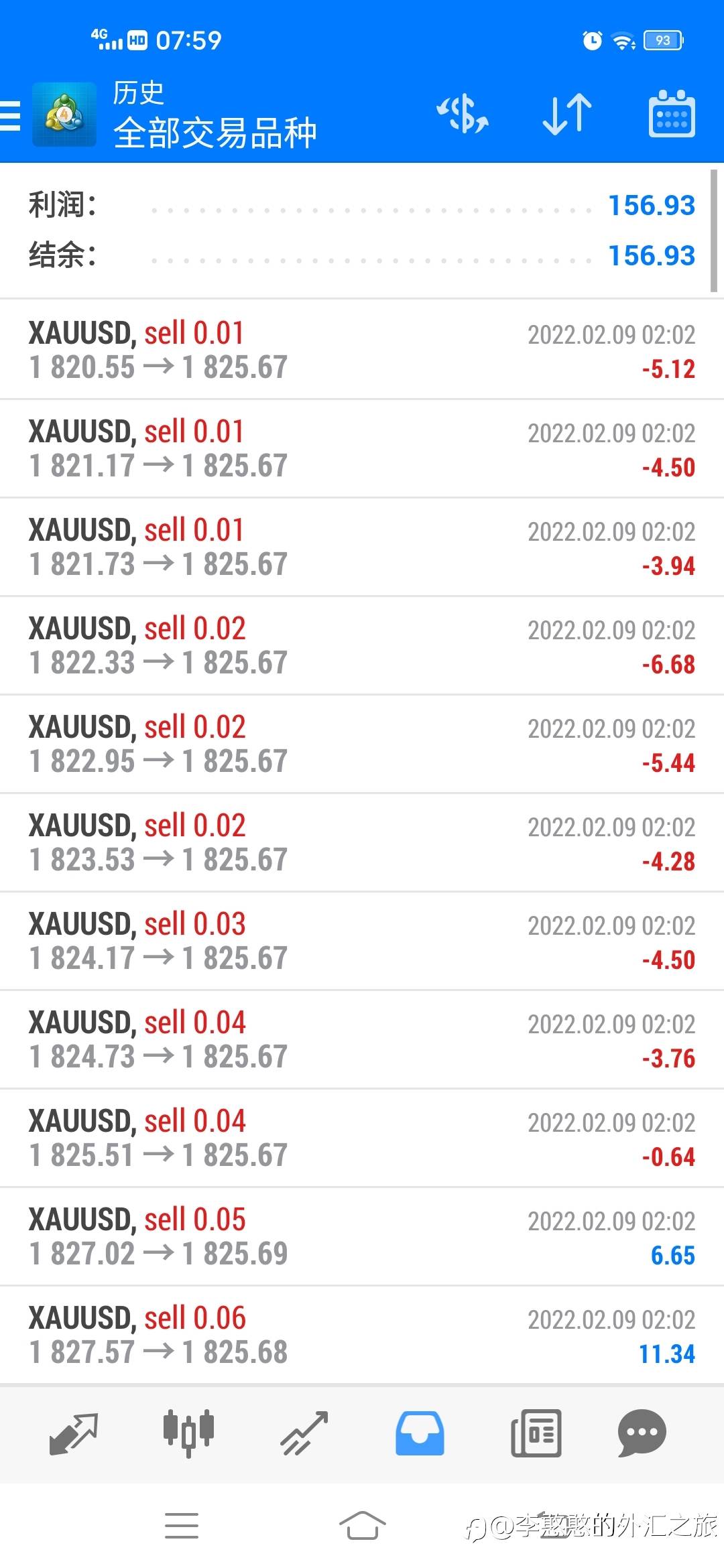Select the trade with -6.68 loss
Viewport: 724px width, 1568px height.
(x=362, y=645)
